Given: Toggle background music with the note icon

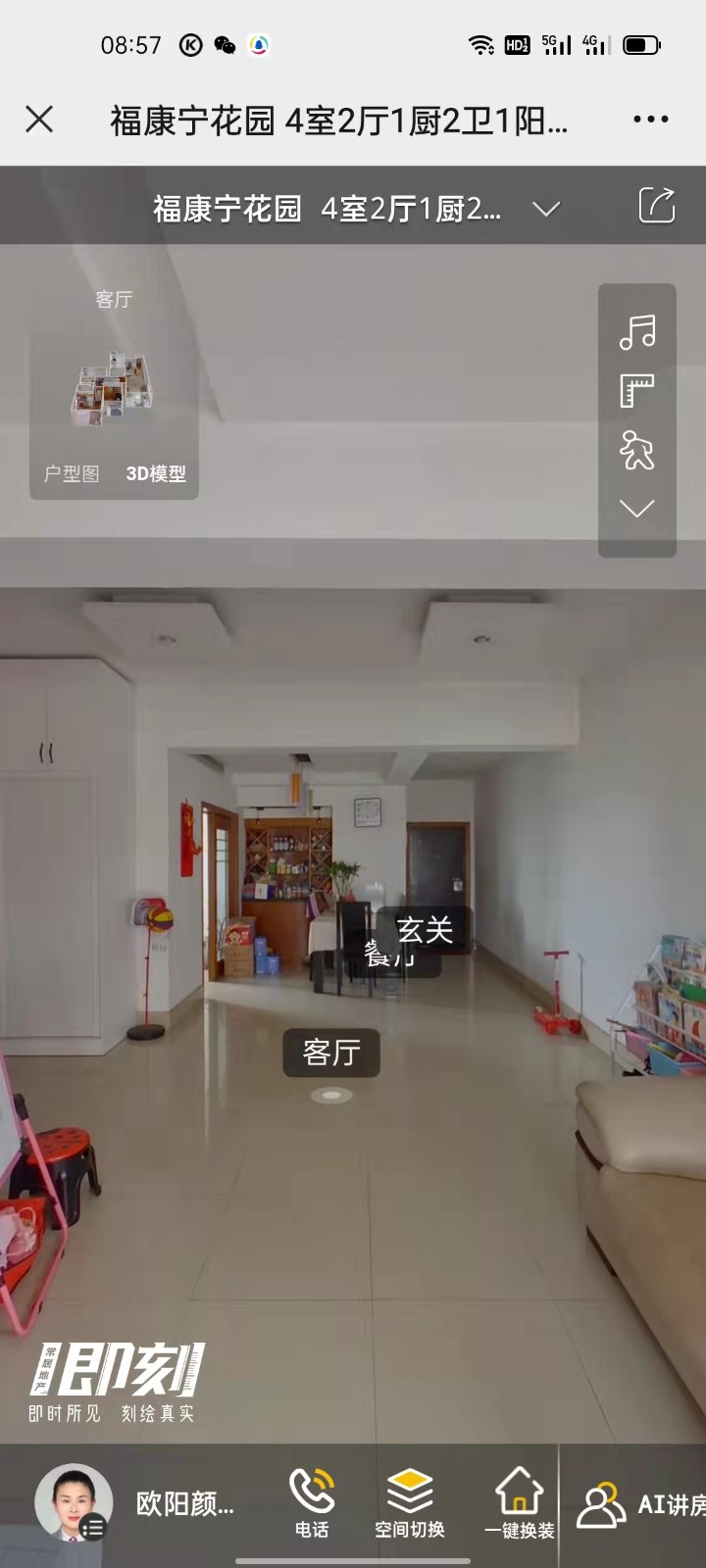Looking at the screenshot, I should (x=637, y=332).
